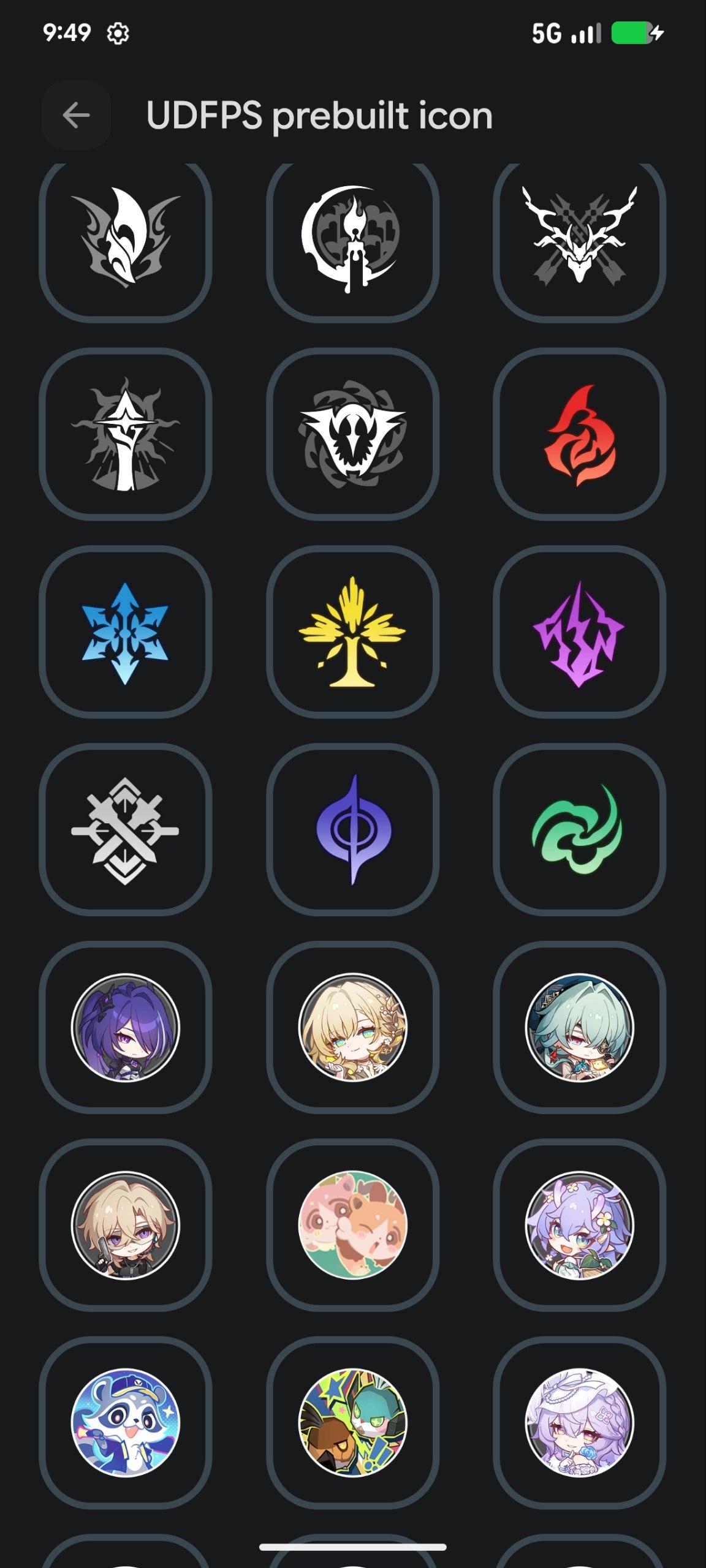Choose the yellow tree icon
This screenshot has width=706, height=1568.
(x=352, y=632)
